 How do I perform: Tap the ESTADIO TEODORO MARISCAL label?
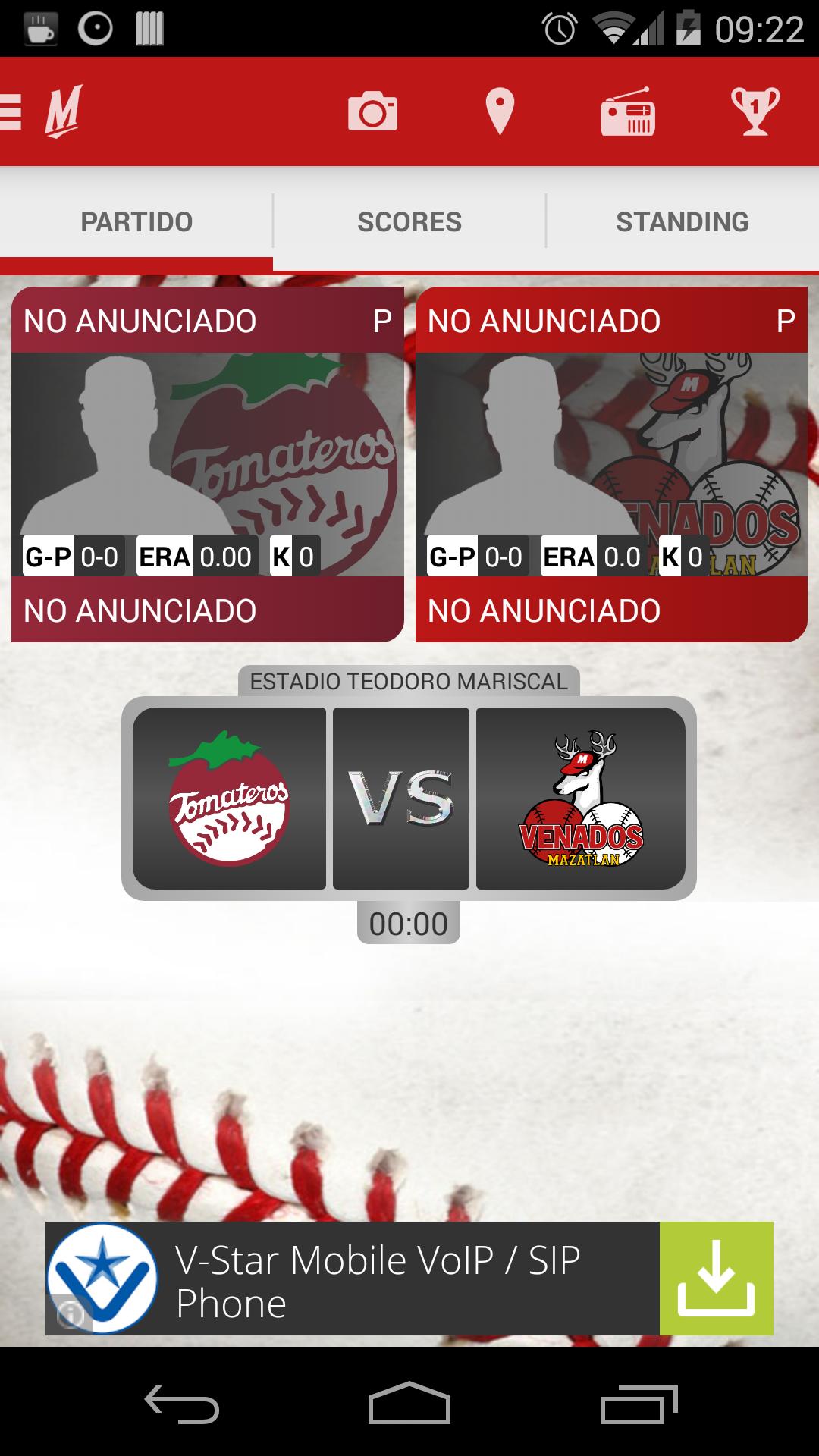[409, 681]
